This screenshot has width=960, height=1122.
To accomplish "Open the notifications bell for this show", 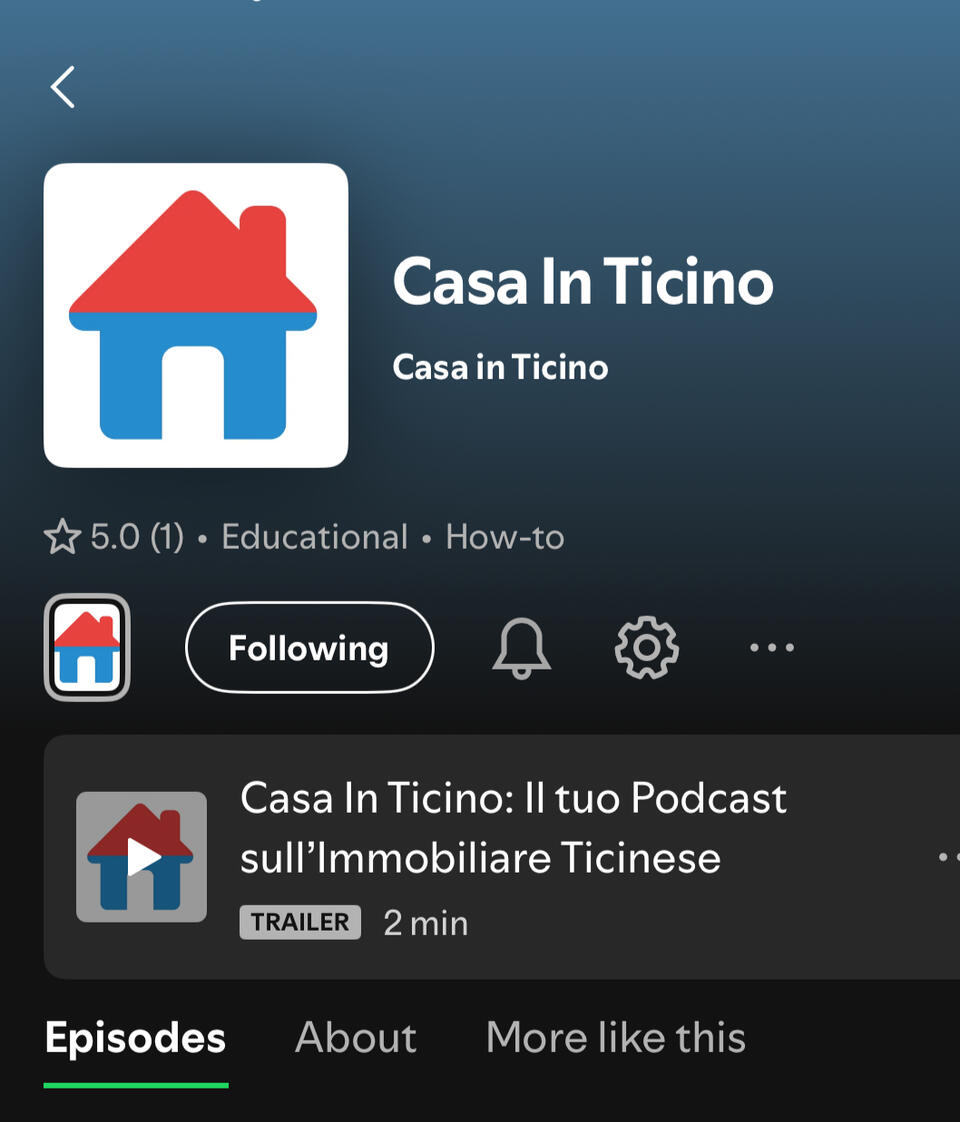I will (521, 647).
